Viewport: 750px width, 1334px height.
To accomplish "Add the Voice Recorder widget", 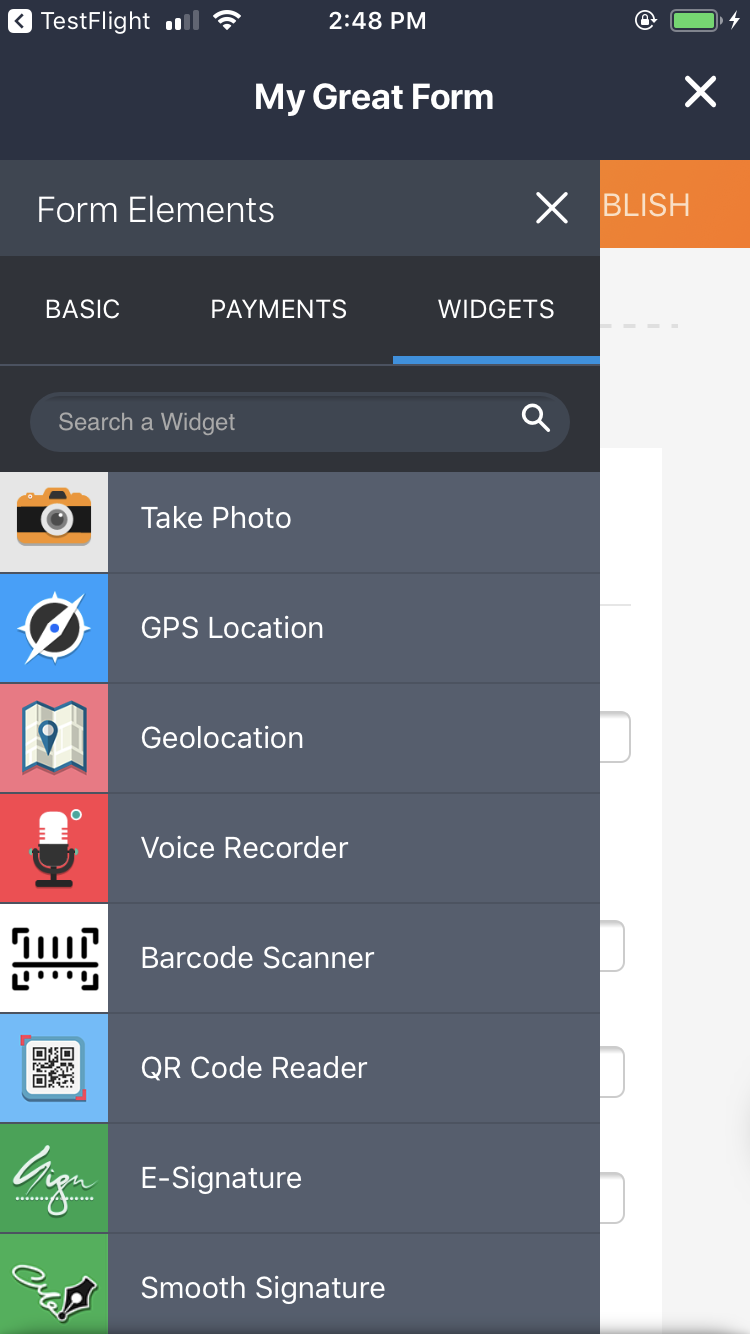I will point(300,848).
